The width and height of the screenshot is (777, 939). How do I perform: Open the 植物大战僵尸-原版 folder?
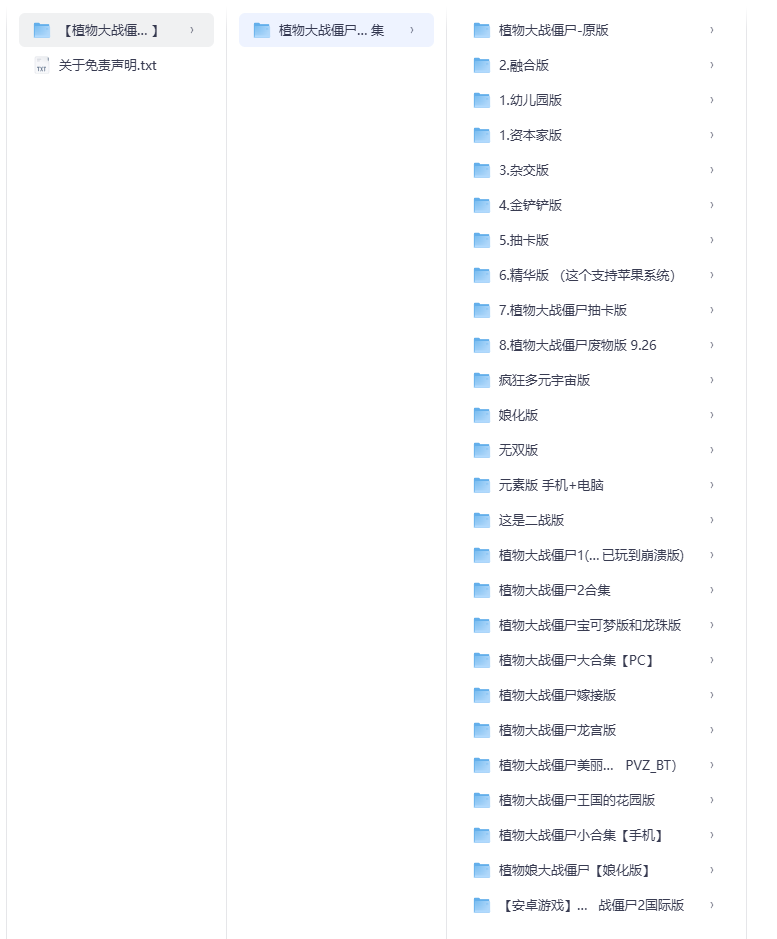click(553, 30)
